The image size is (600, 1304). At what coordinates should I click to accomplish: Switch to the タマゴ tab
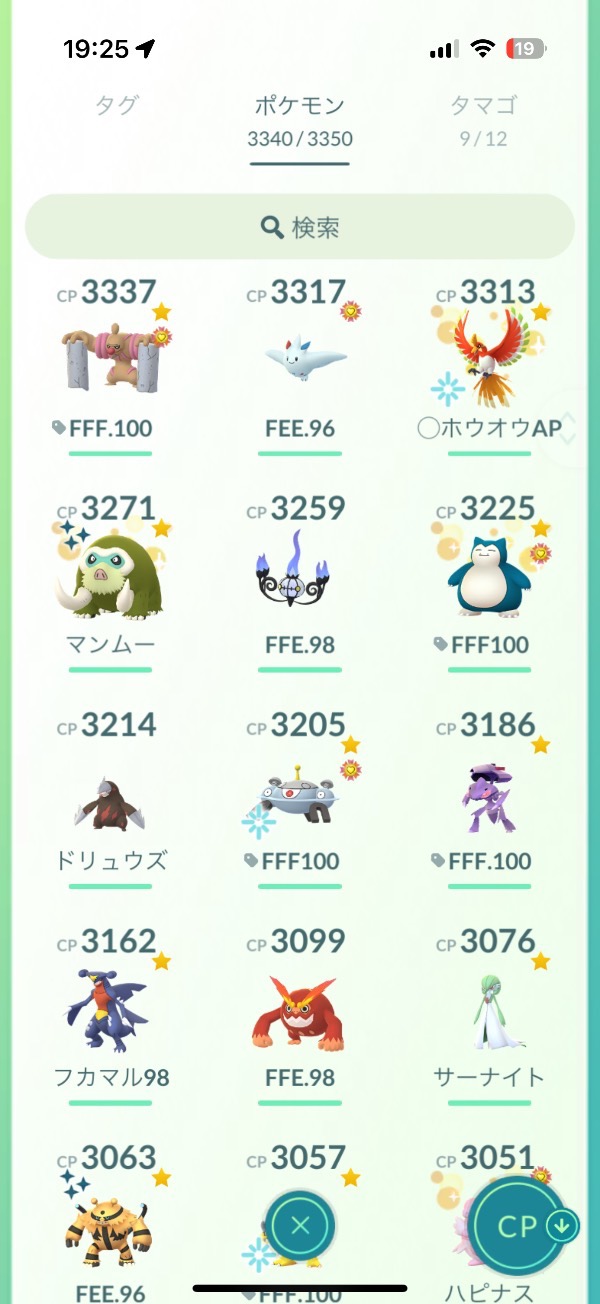pyautogui.click(x=483, y=119)
